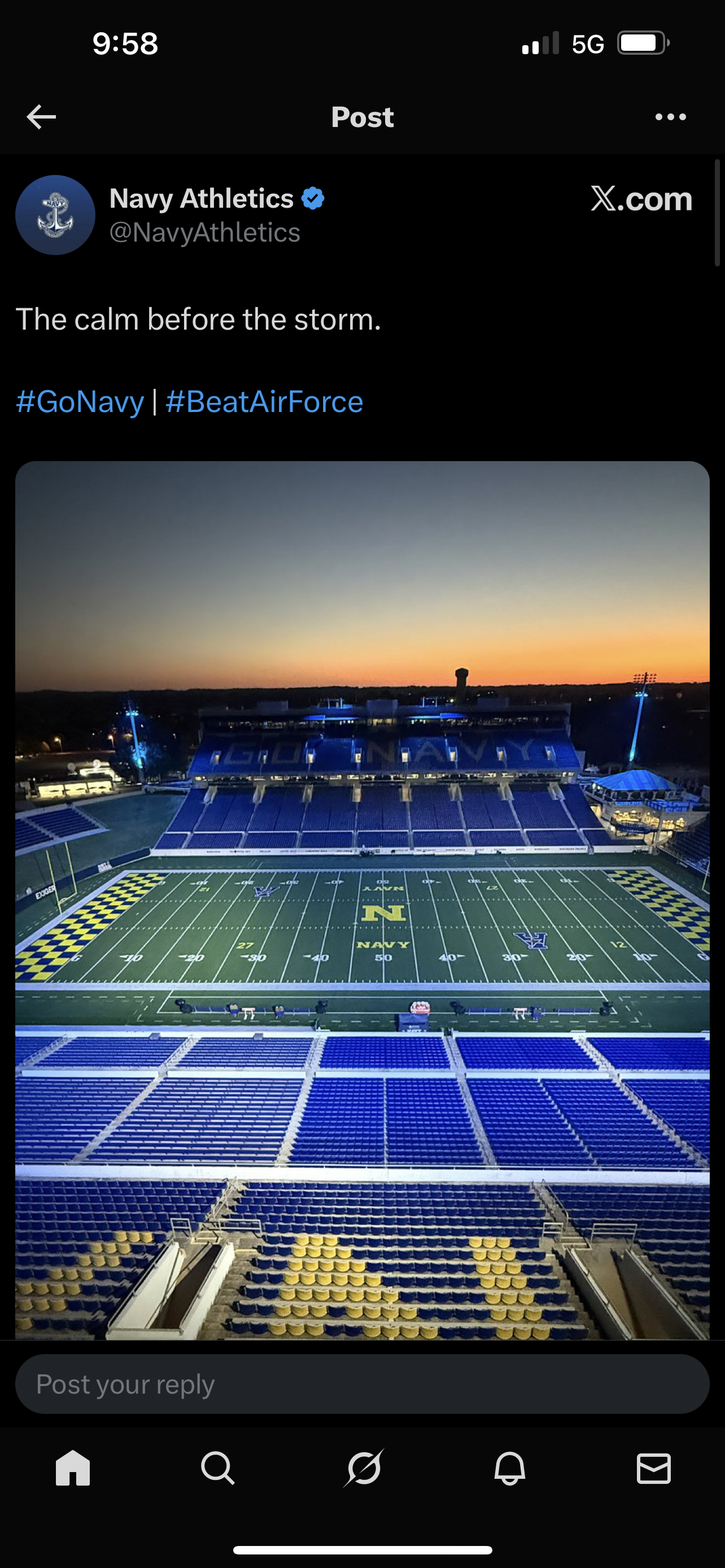Open the #BeatAirForce hashtag
The height and width of the screenshot is (1568, 725).
264,402
